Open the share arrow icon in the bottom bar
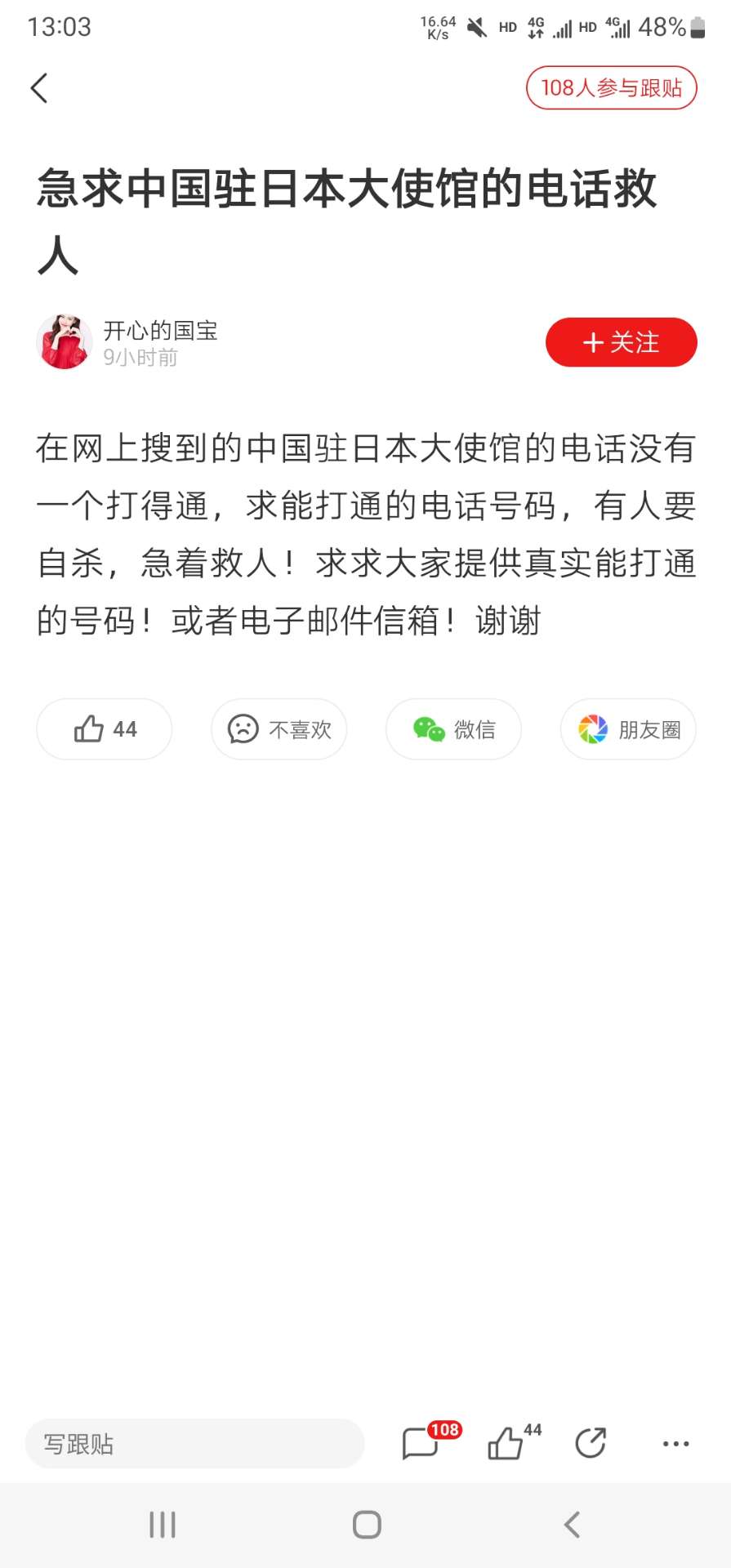Screen dimensions: 731x1568 click(591, 1444)
